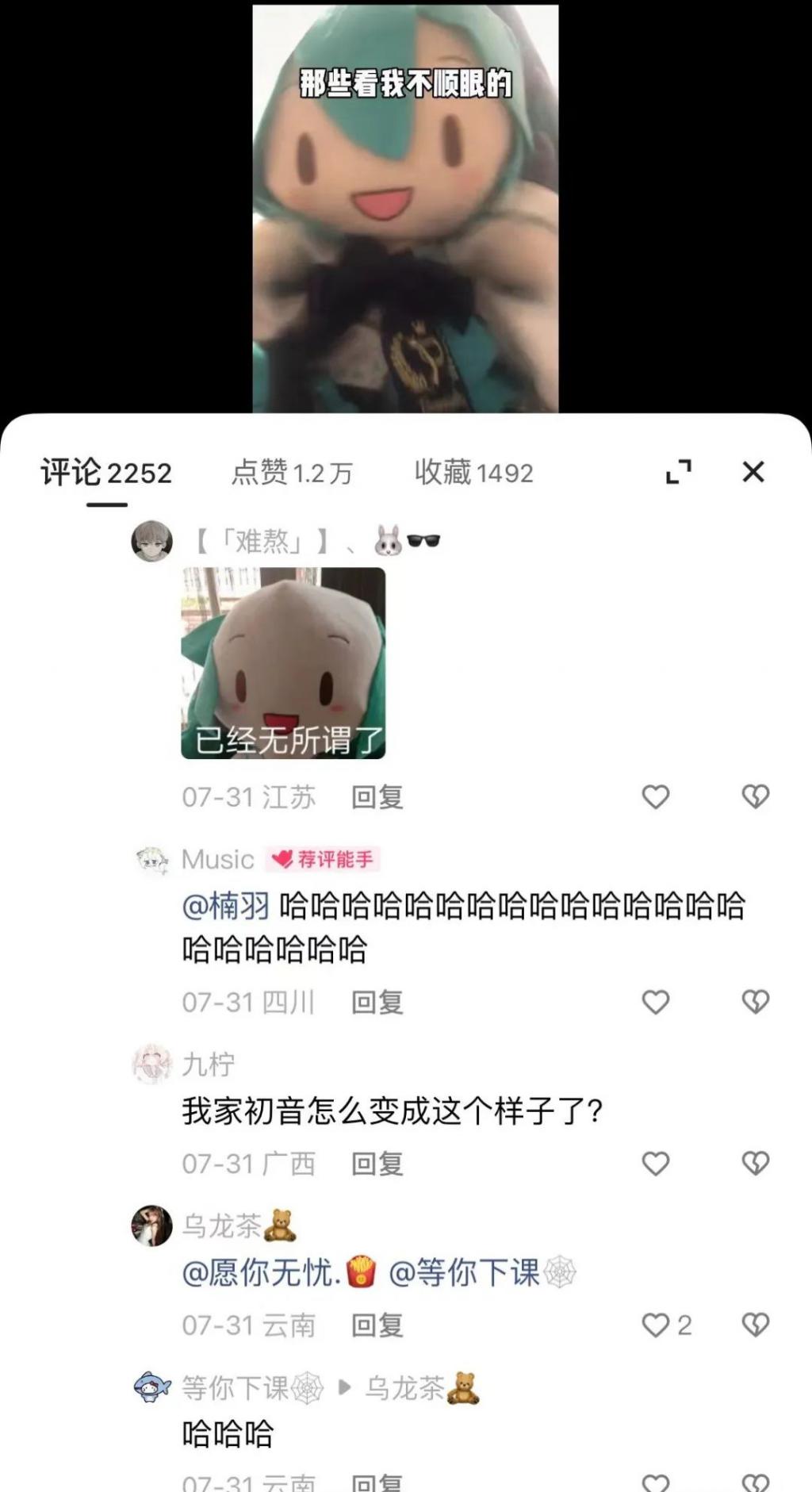This screenshot has height=1492, width=812.
Task: Switch to the 点赞 tab
Action: (x=291, y=473)
